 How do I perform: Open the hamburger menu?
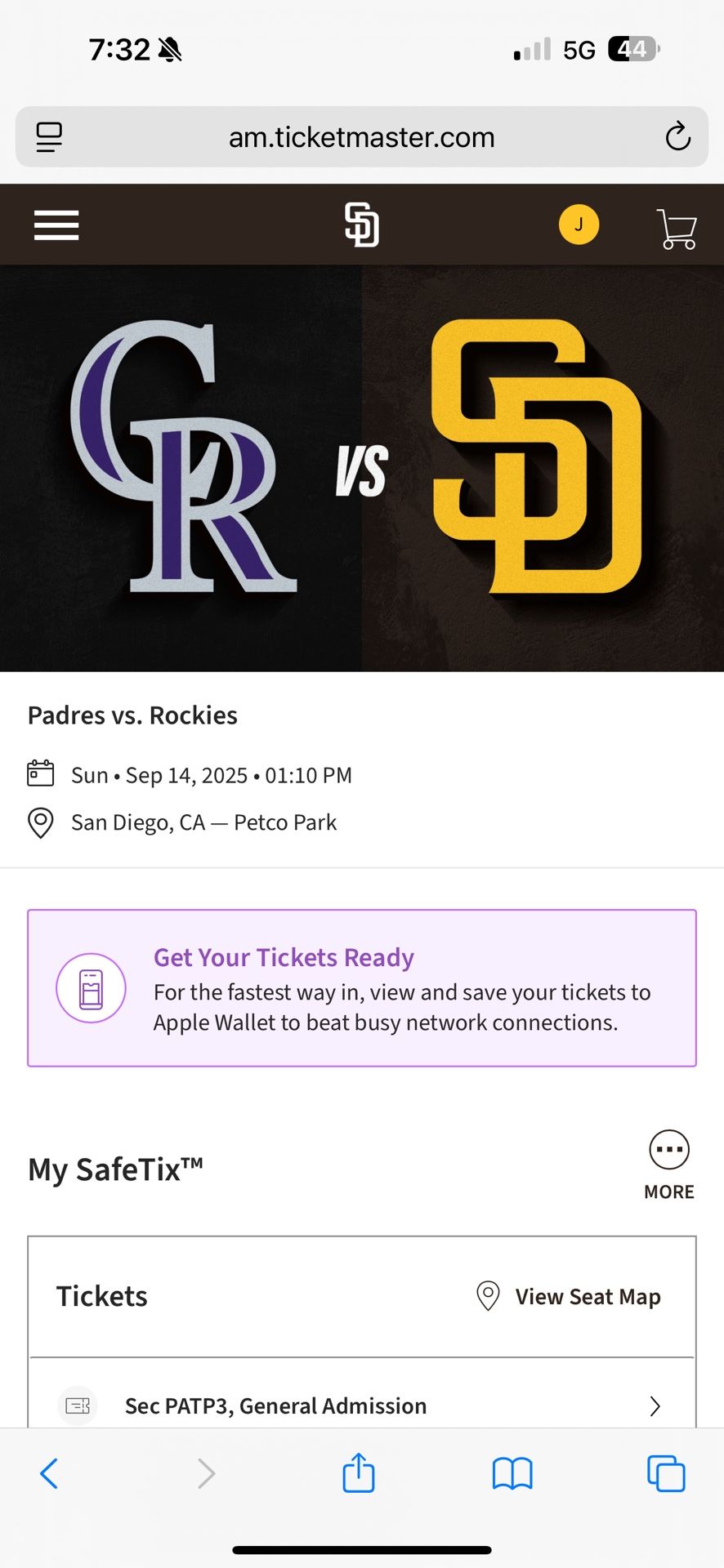point(56,225)
